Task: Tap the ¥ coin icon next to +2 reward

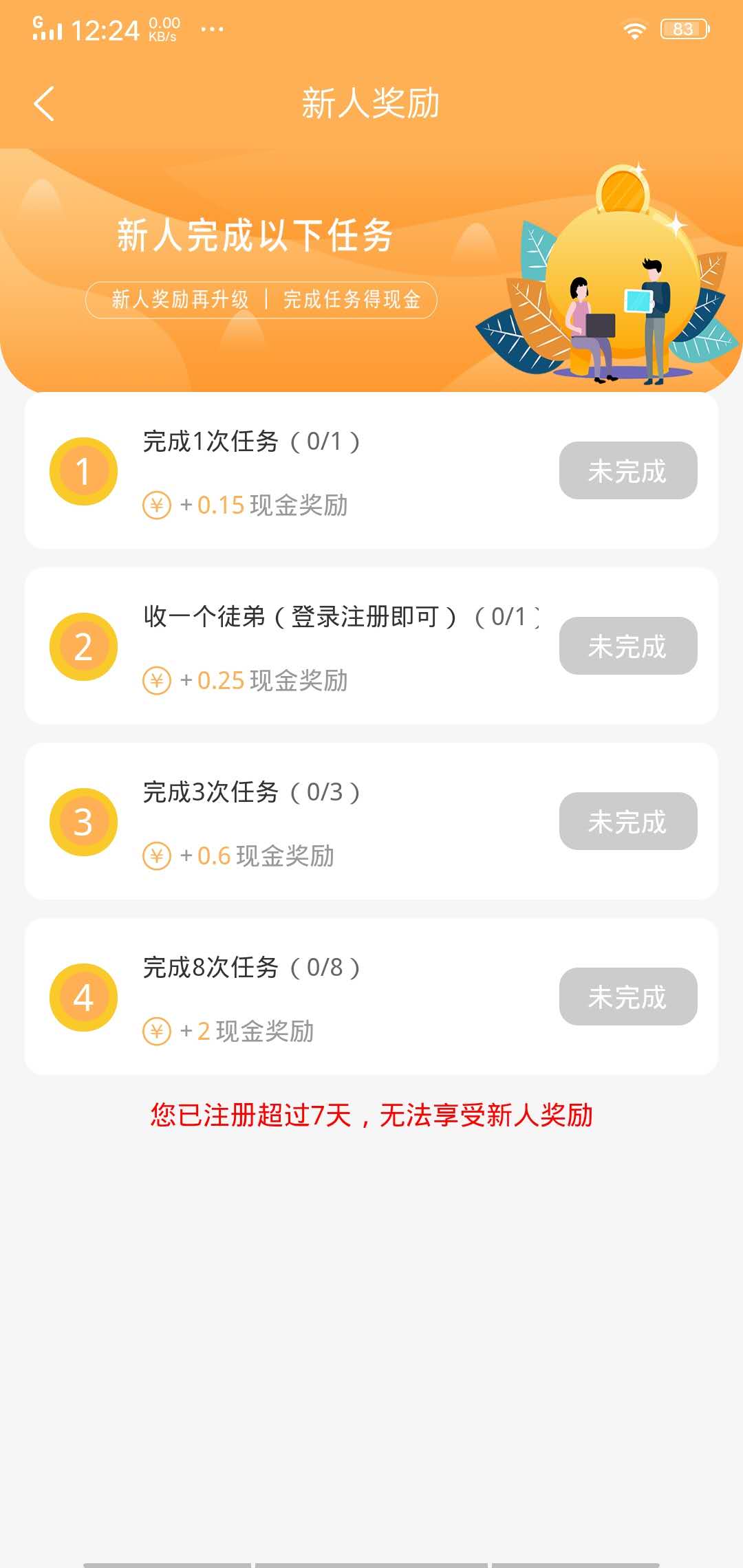Action: tap(157, 1032)
